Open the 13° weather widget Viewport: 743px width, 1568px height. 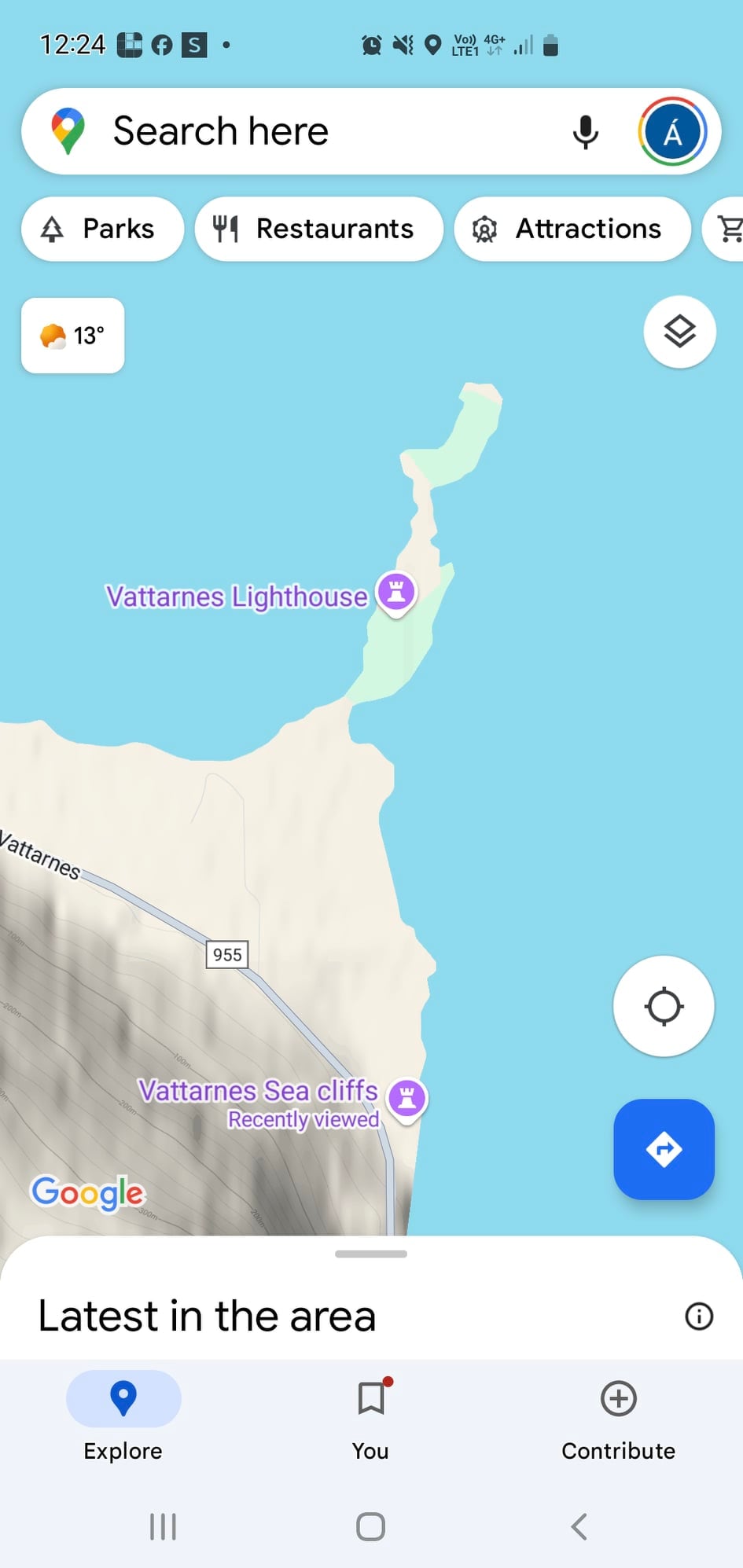coord(72,336)
